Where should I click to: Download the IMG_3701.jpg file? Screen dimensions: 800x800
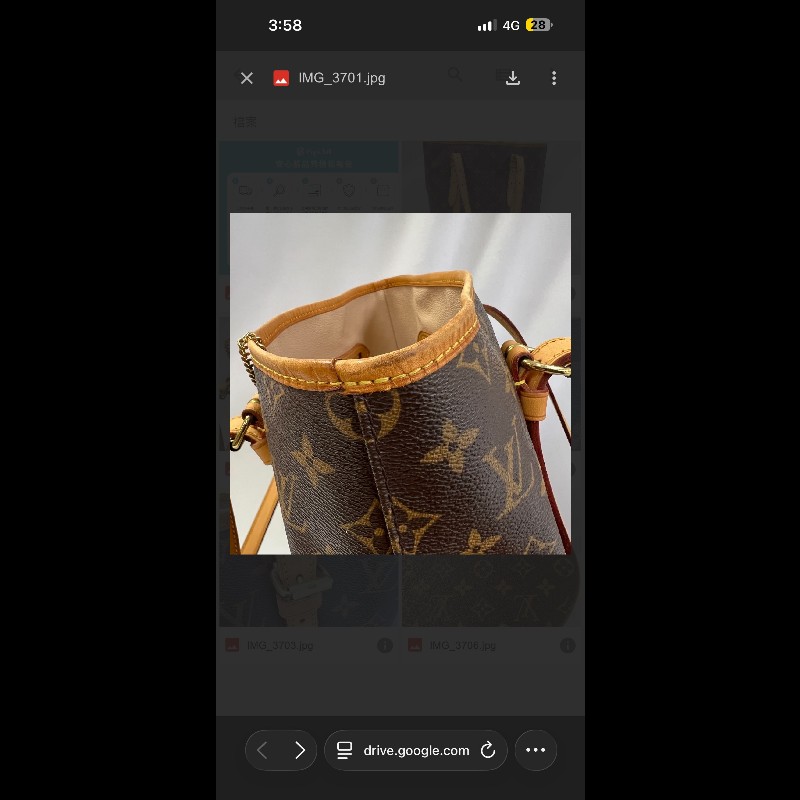click(513, 78)
